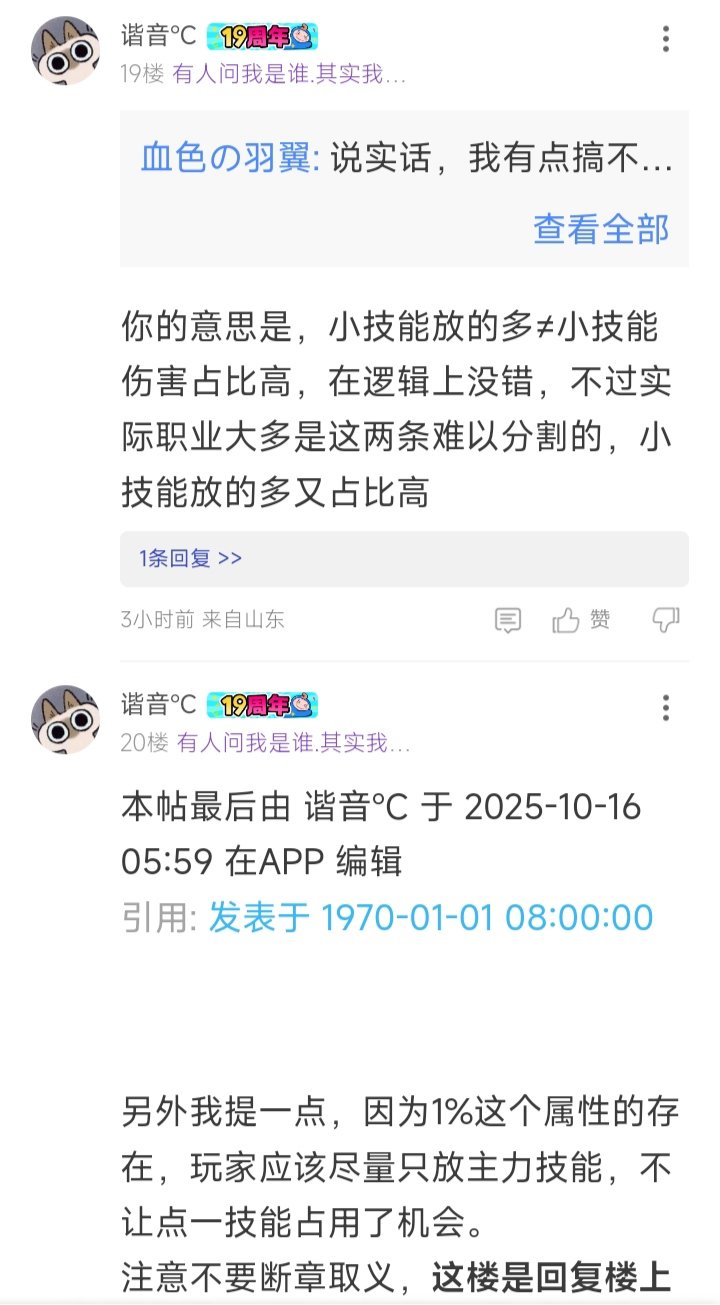Open the signature text beside 20楼
Viewport: 720px width, 1305px height.
pos(294,743)
